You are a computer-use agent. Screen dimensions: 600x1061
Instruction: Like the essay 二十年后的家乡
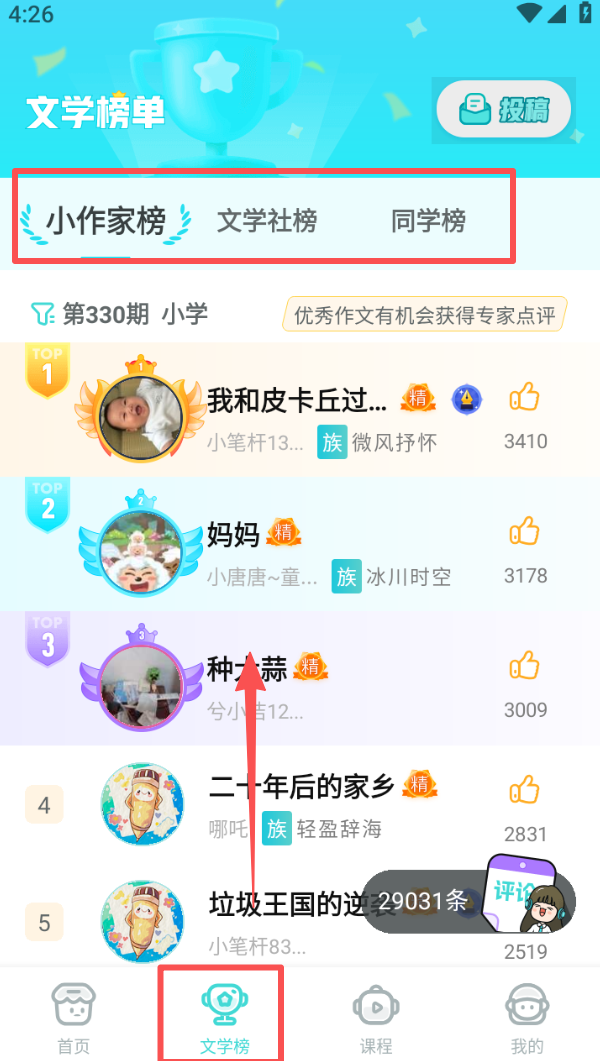coord(525,790)
